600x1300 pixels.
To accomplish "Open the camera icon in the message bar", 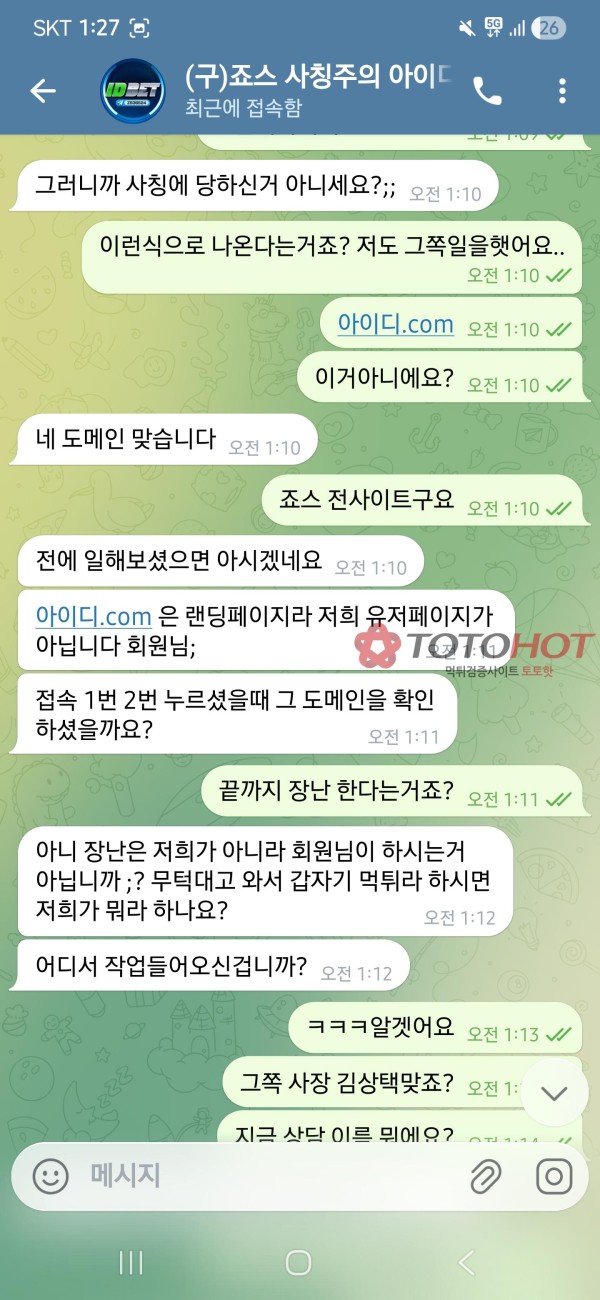I will 553,1175.
